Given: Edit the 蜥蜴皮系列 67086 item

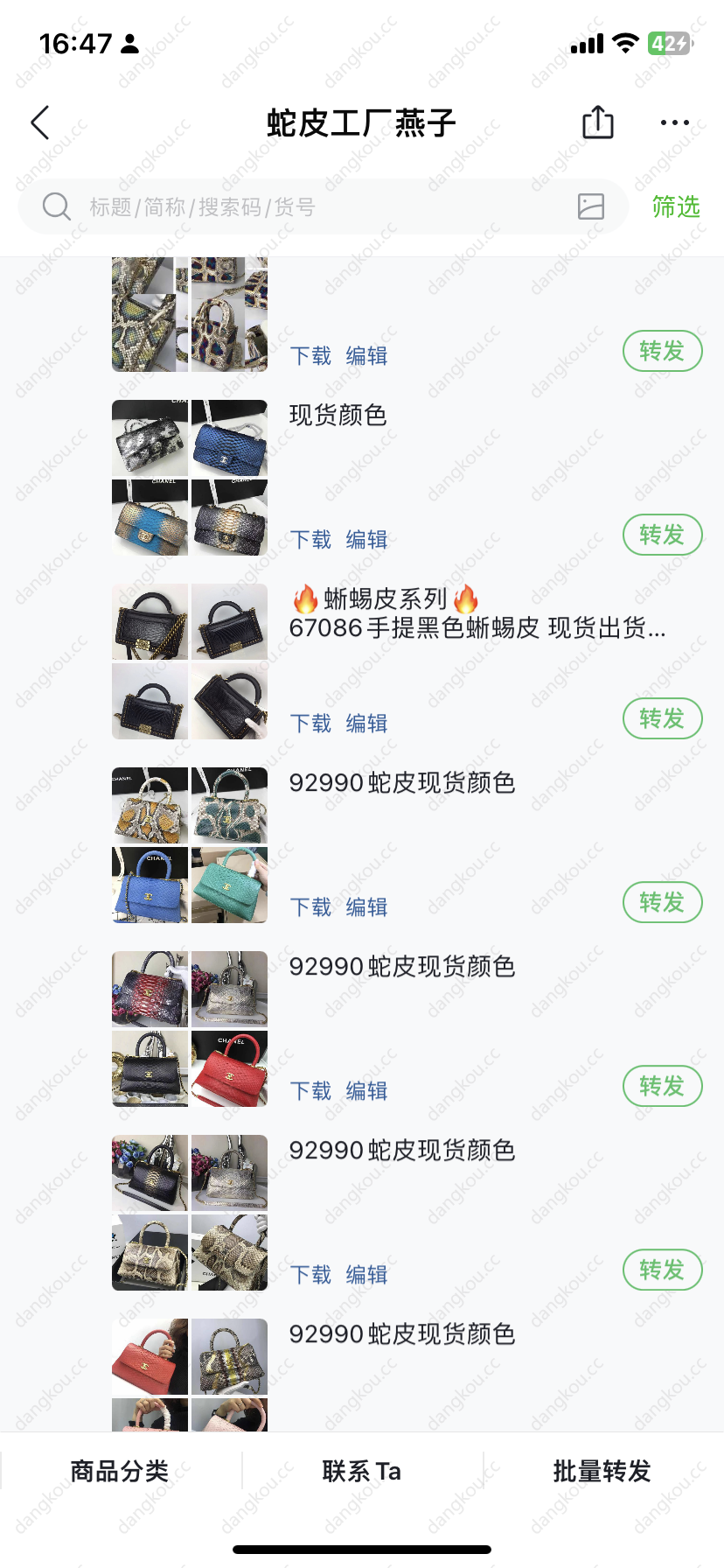Looking at the screenshot, I should 366,724.
